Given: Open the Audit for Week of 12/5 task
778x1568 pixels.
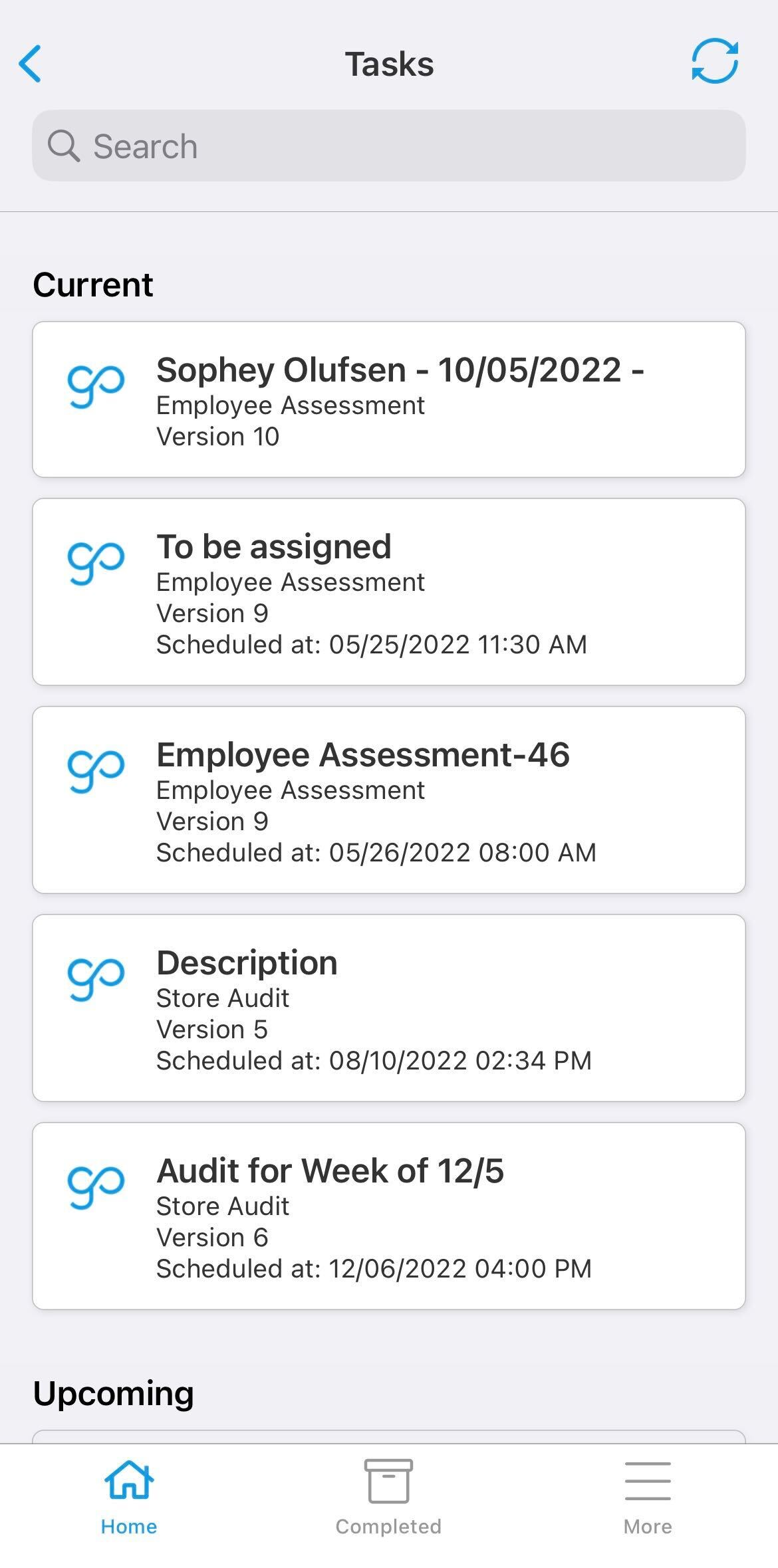Looking at the screenshot, I should click(x=389, y=1216).
